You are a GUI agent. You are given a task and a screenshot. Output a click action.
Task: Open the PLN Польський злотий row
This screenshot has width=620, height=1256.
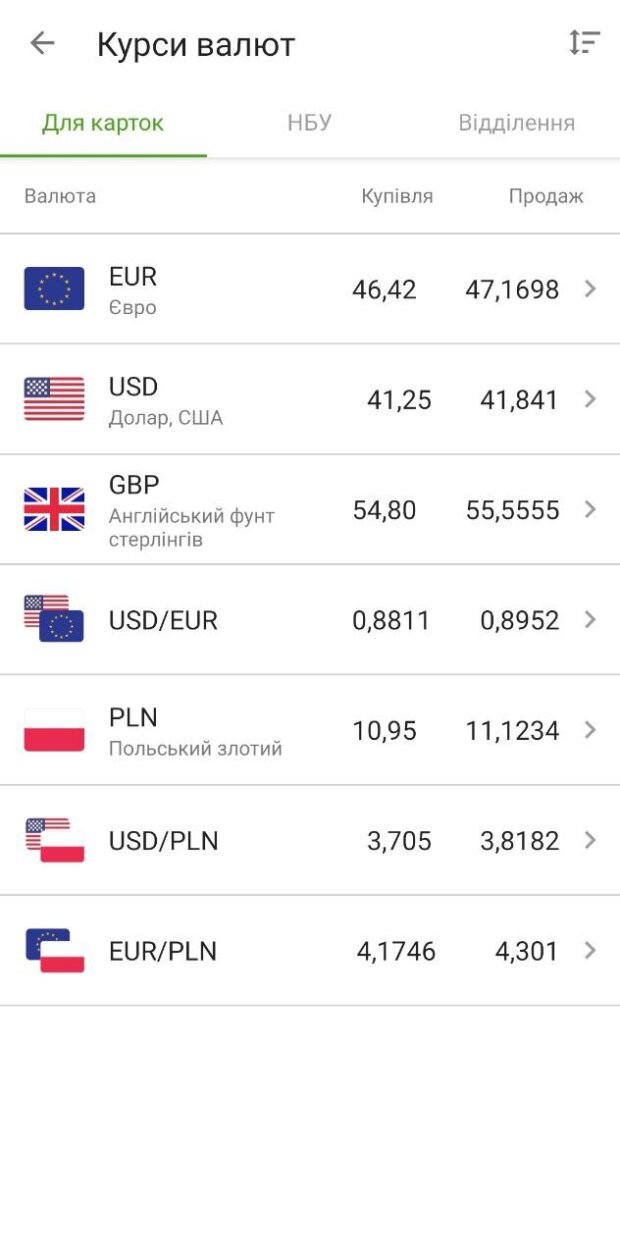coord(310,730)
